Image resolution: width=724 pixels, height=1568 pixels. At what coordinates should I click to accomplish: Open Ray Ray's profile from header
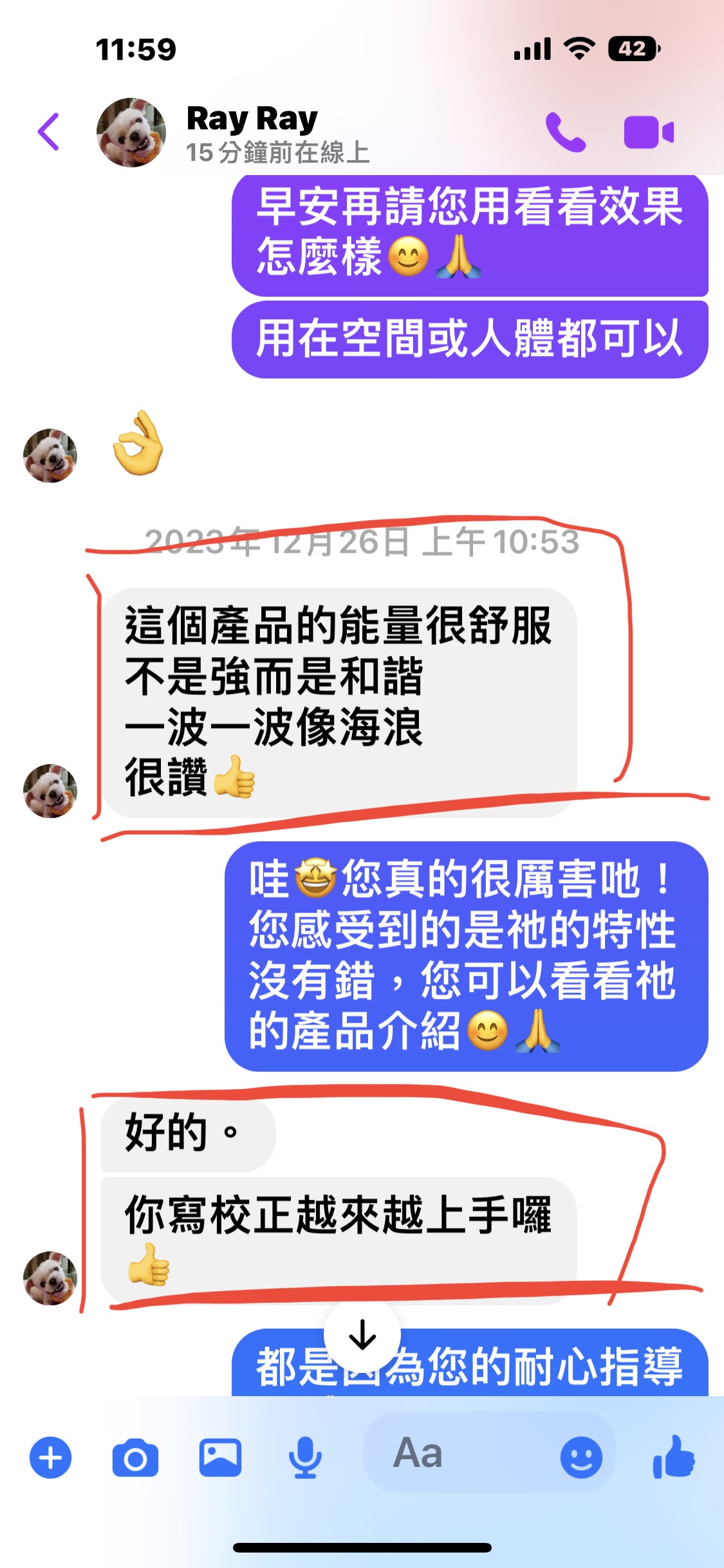click(251, 132)
